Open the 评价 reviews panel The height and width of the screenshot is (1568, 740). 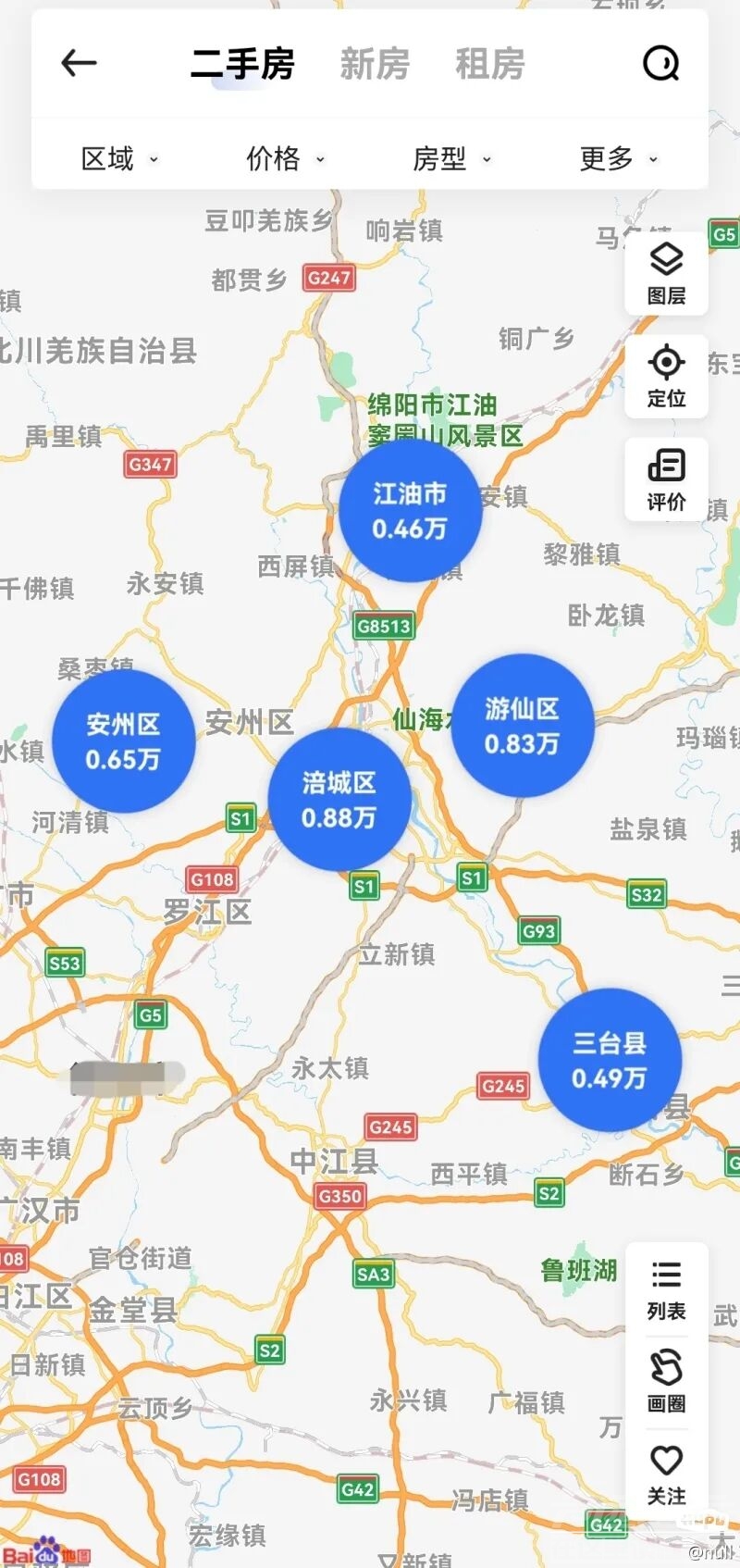666,479
